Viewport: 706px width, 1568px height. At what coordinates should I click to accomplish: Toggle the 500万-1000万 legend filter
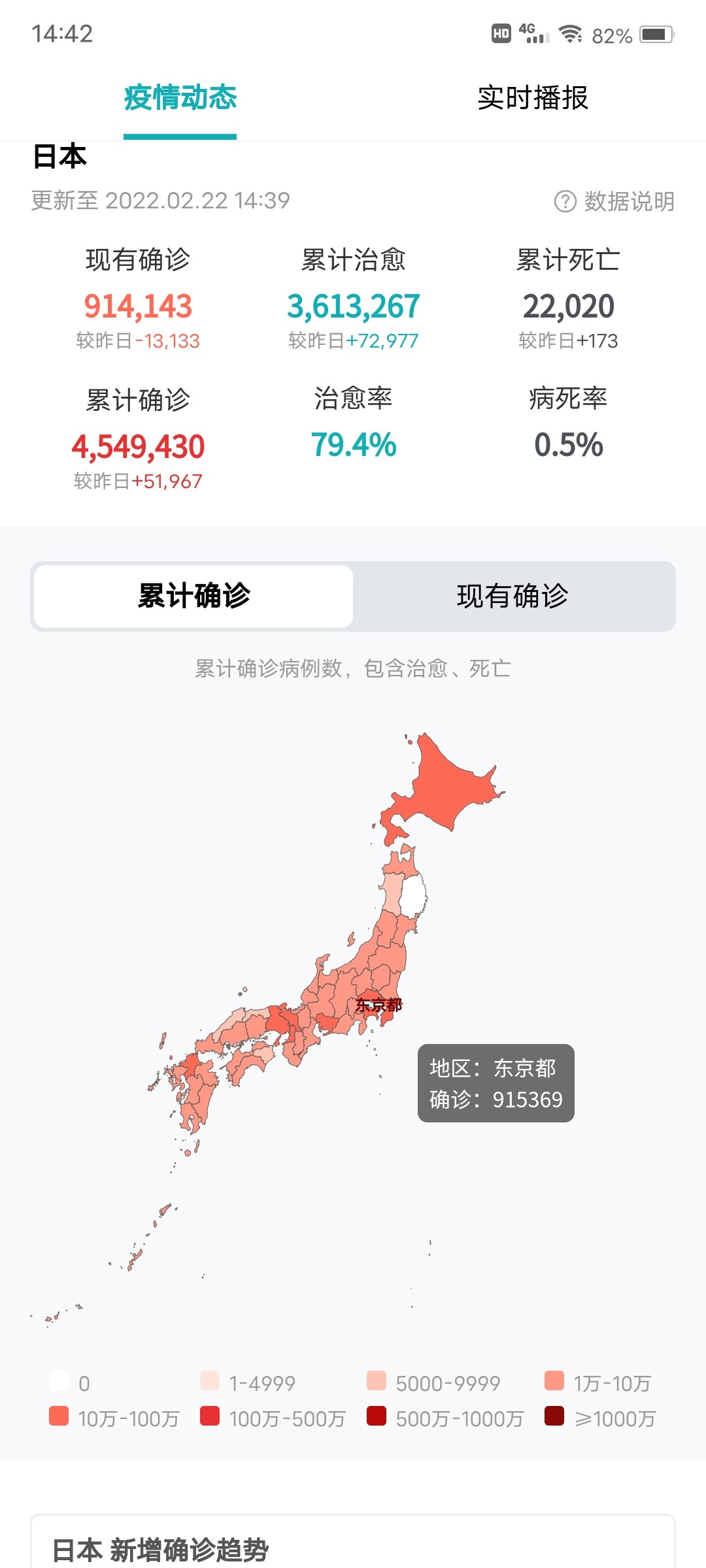pos(445,1418)
